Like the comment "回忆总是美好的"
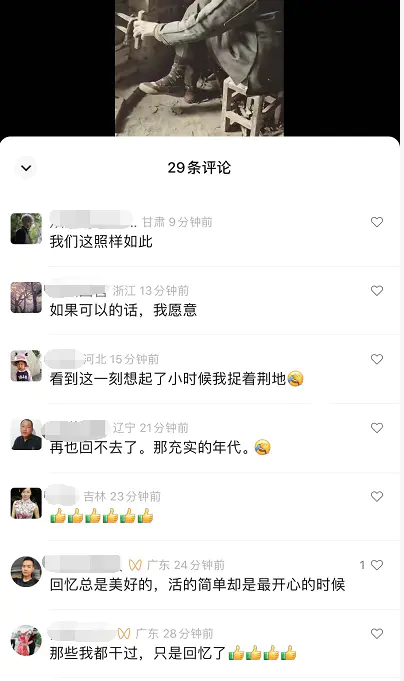The height and width of the screenshot is (681, 404). [x=377, y=565]
